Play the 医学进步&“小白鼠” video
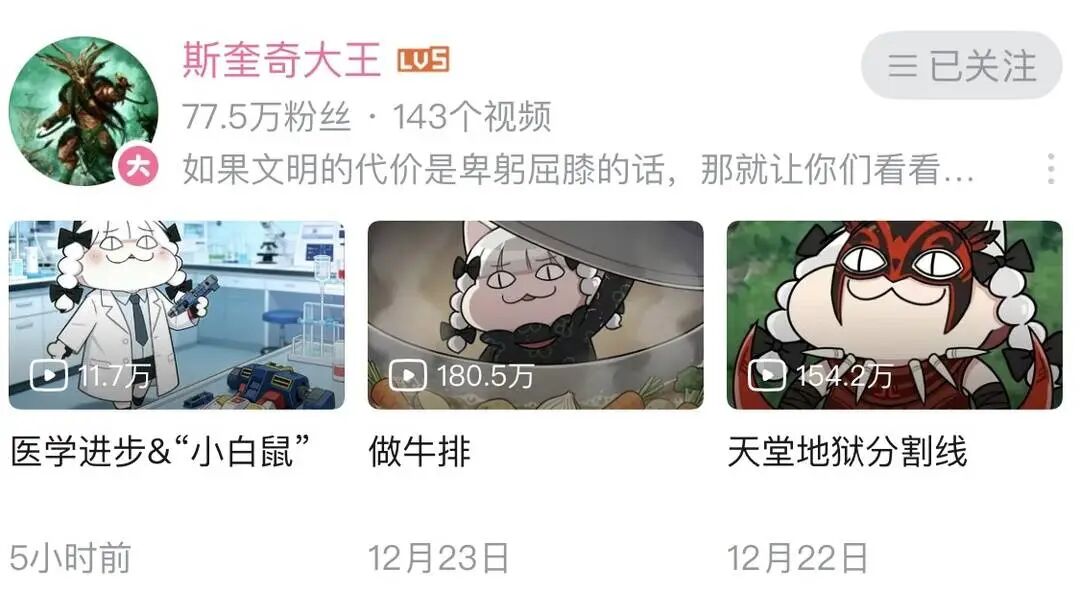Image resolution: width=1080 pixels, height=591 pixels. (177, 315)
